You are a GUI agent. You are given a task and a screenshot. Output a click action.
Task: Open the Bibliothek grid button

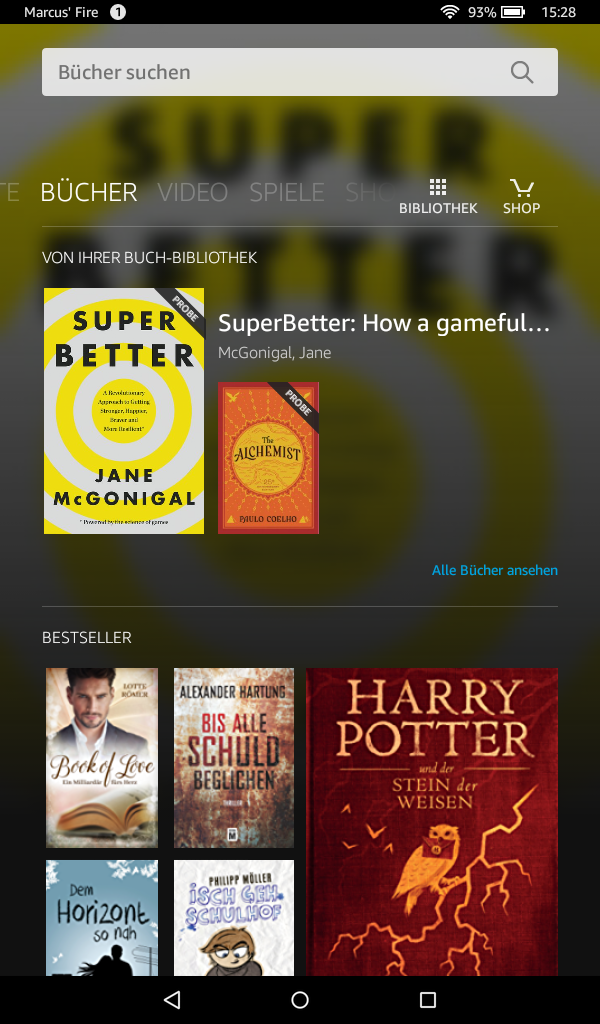click(438, 197)
